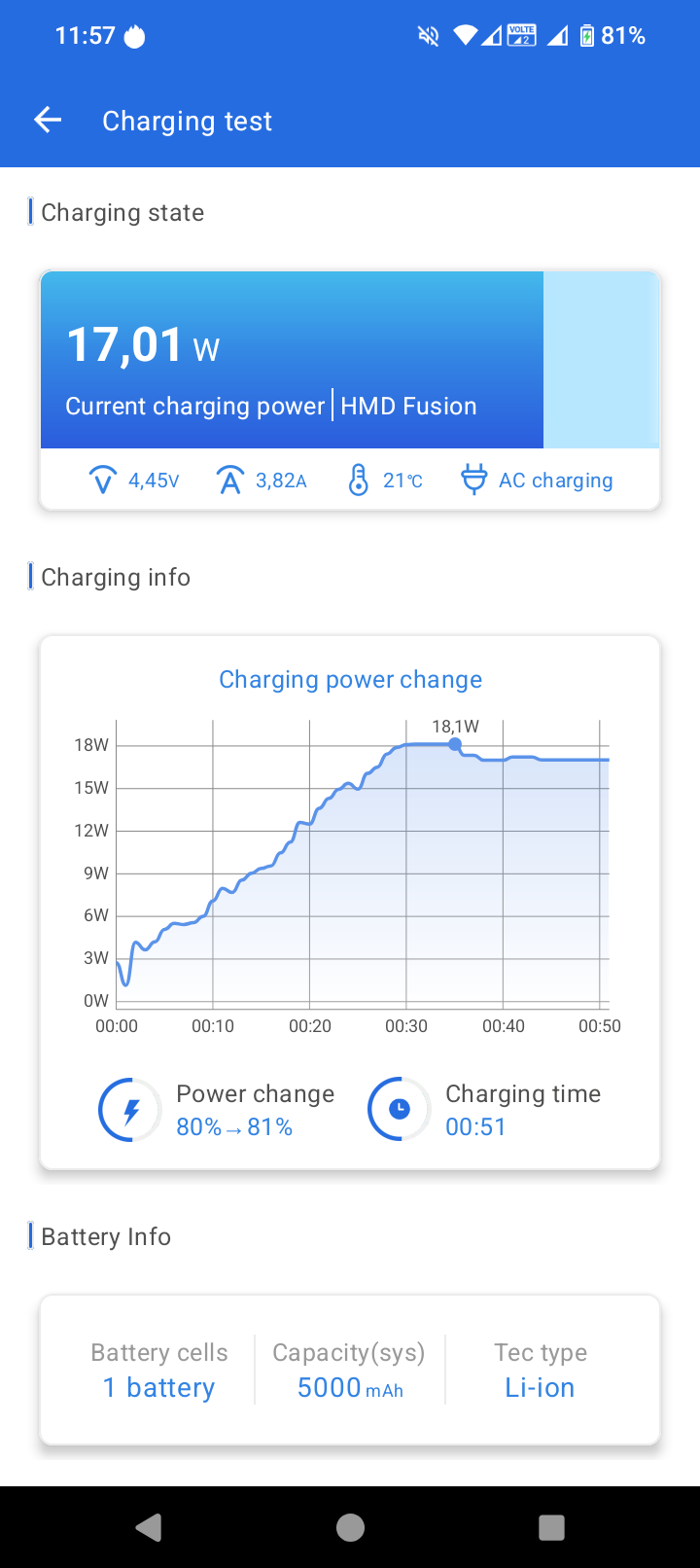The height and width of the screenshot is (1568, 700).
Task: Open the recent apps view
Action: [x=551, y=1527]
